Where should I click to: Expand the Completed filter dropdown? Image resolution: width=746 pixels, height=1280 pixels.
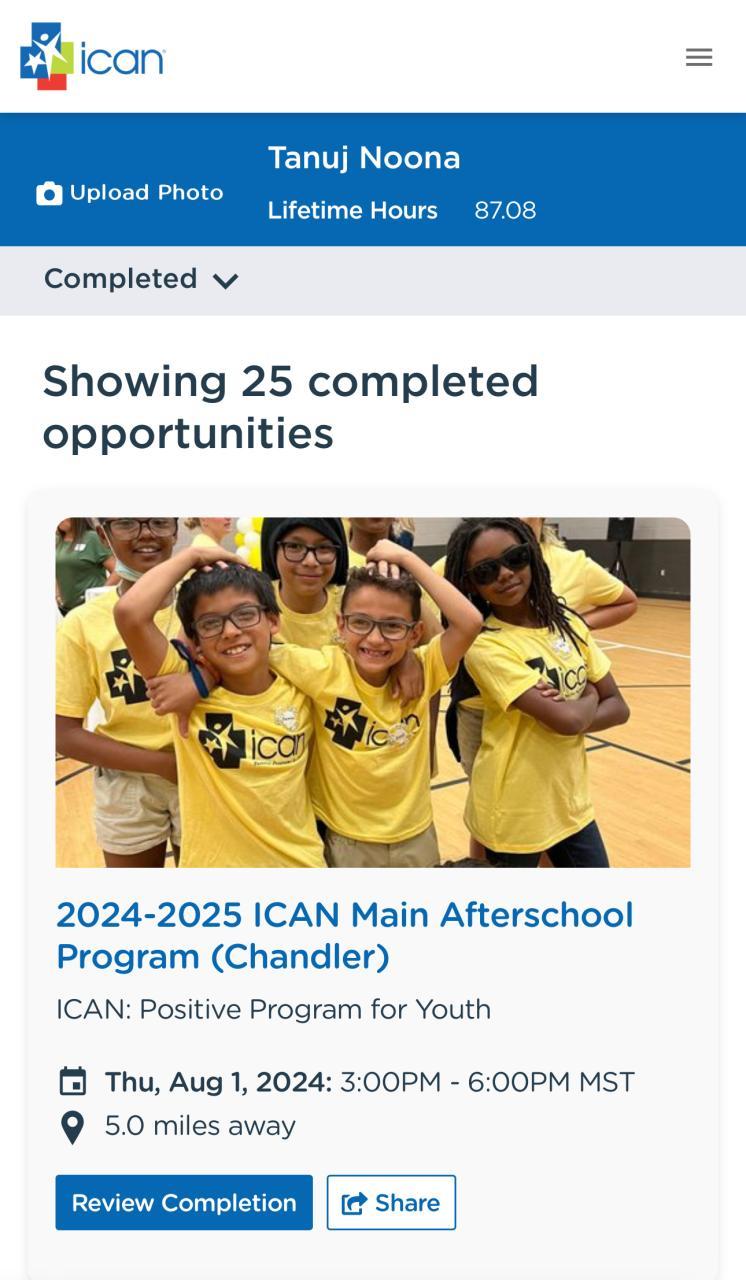[x=141, y=279]
